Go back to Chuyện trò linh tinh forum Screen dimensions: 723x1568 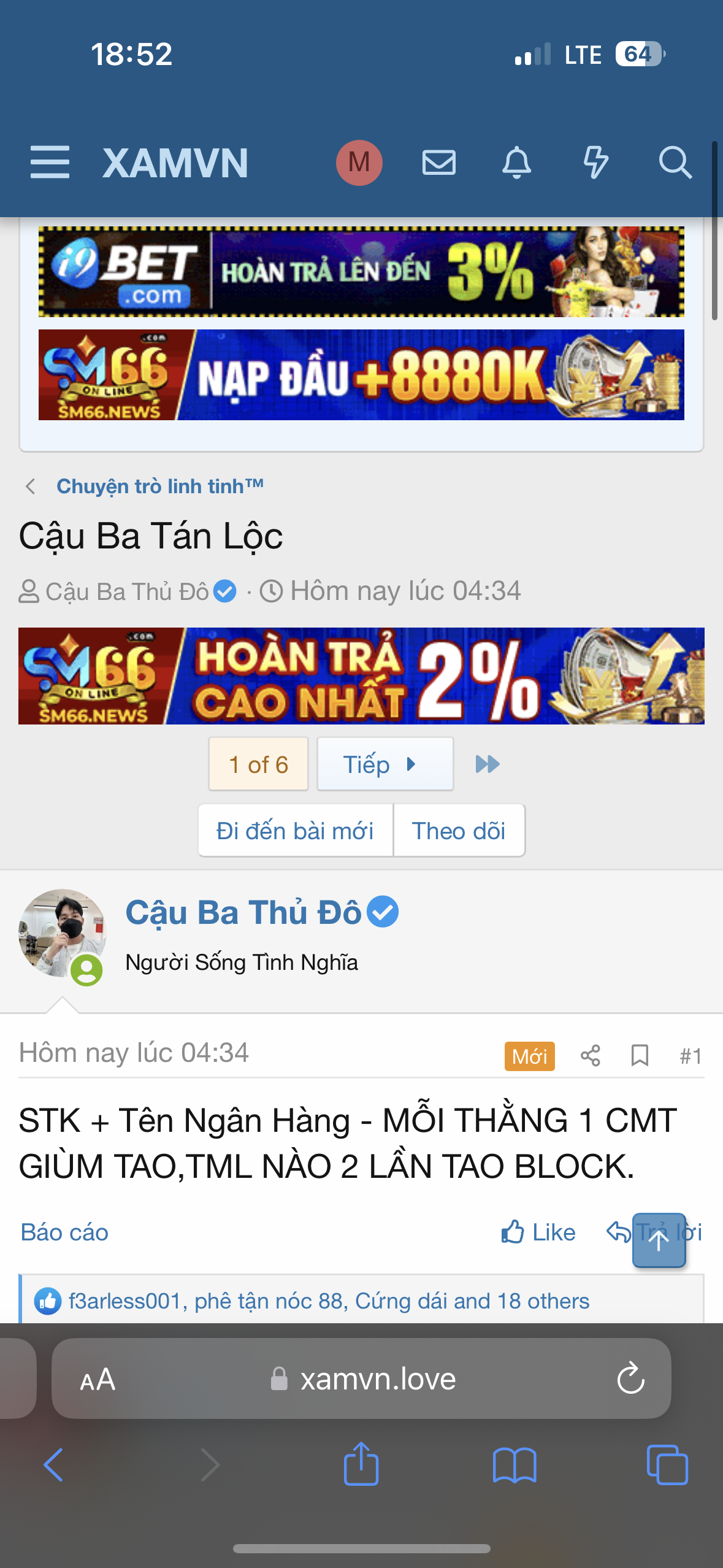coord(159,486)
